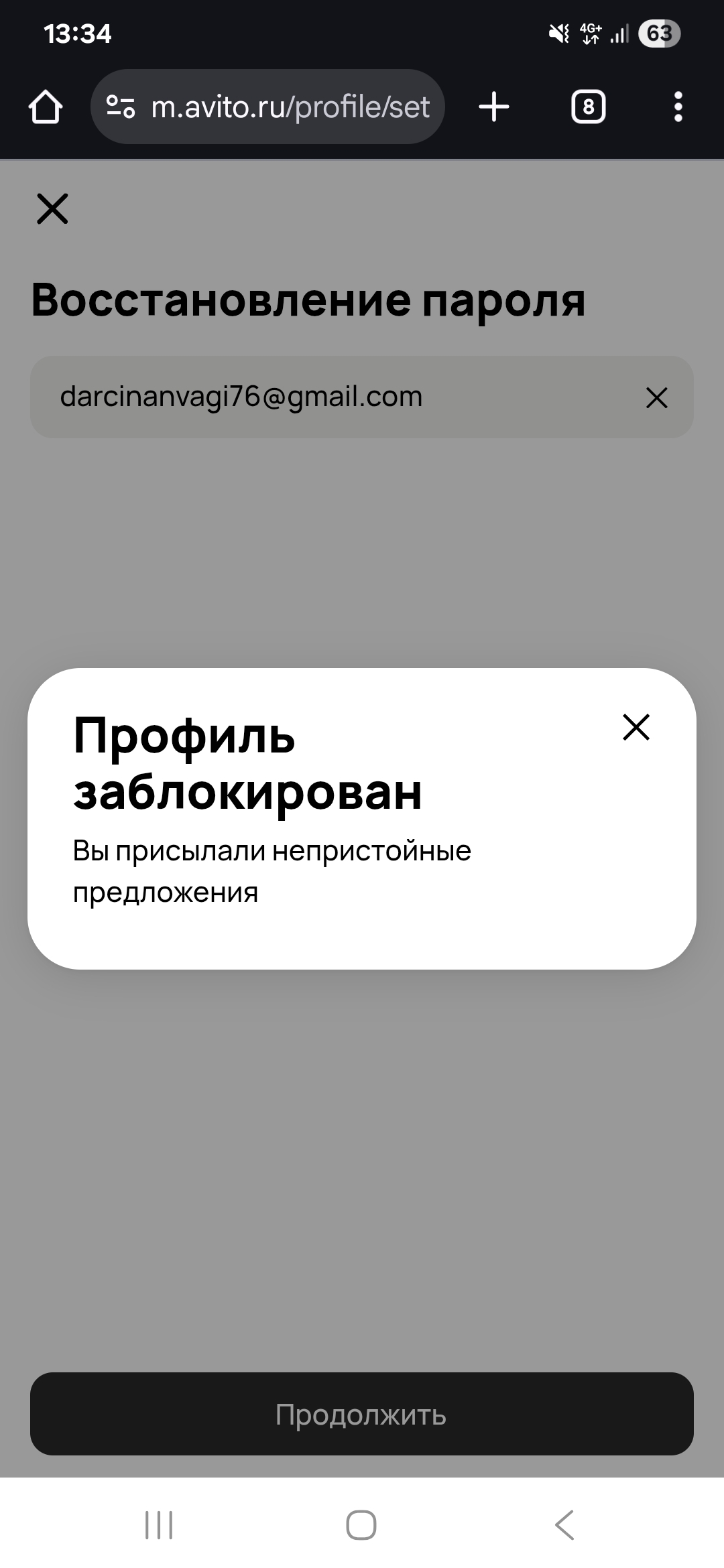Dismiss the 'Профиль заблокирован' dialog
724x1568 pixels.
636,727
